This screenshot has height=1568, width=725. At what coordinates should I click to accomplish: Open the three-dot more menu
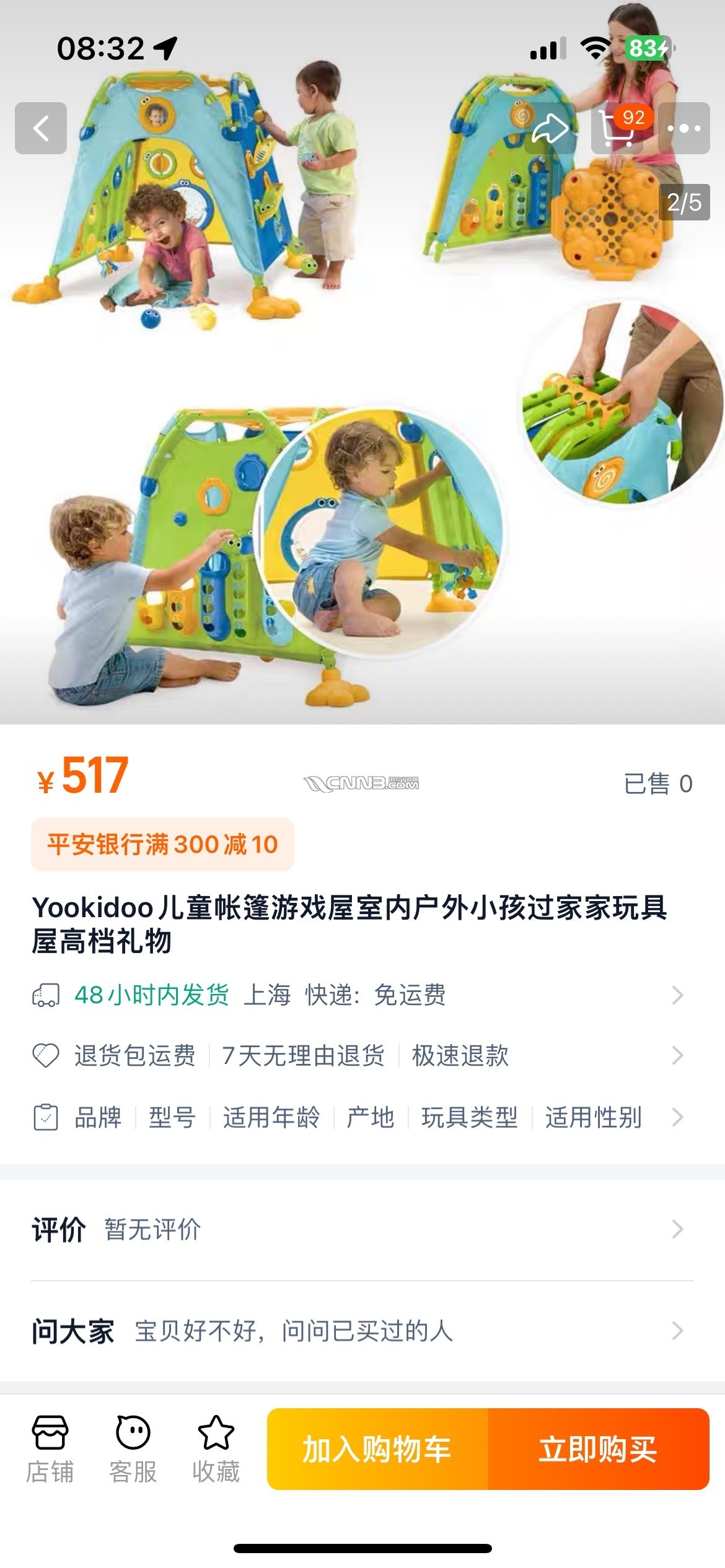[684, 128]
